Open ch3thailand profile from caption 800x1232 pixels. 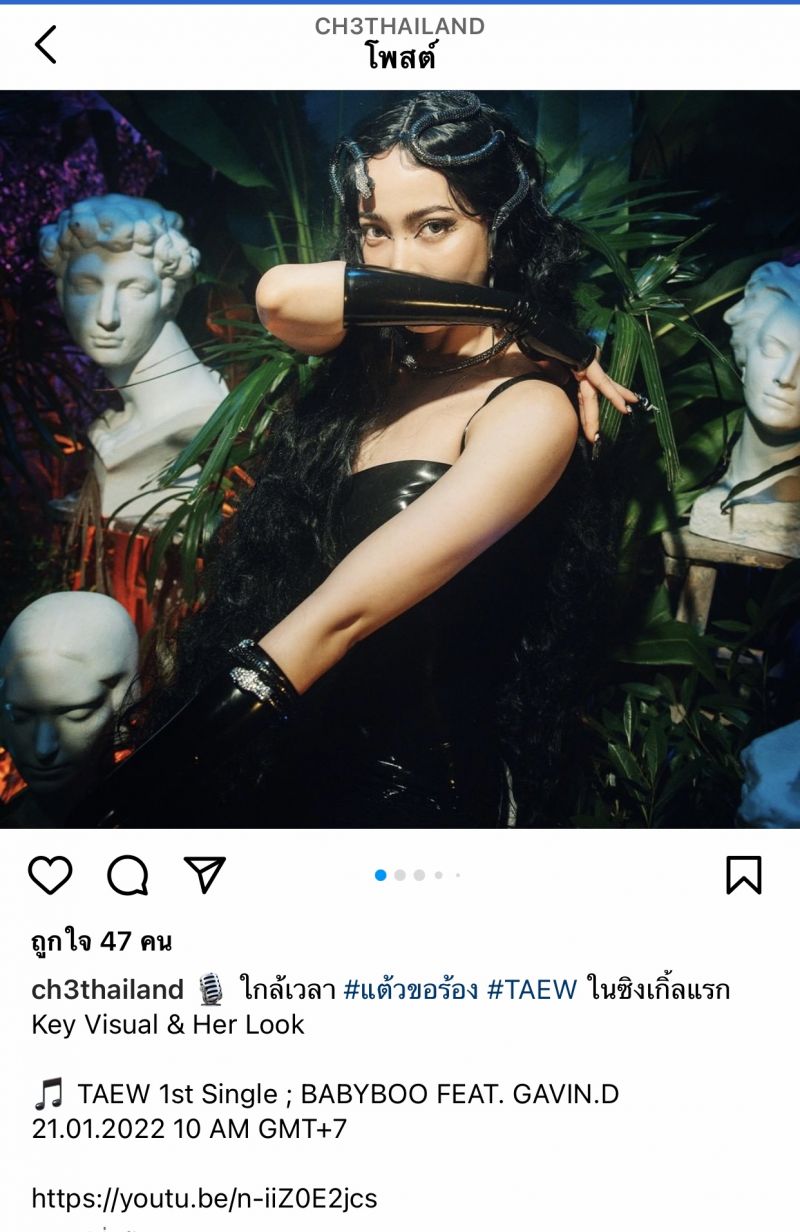(x=108, y=990)
